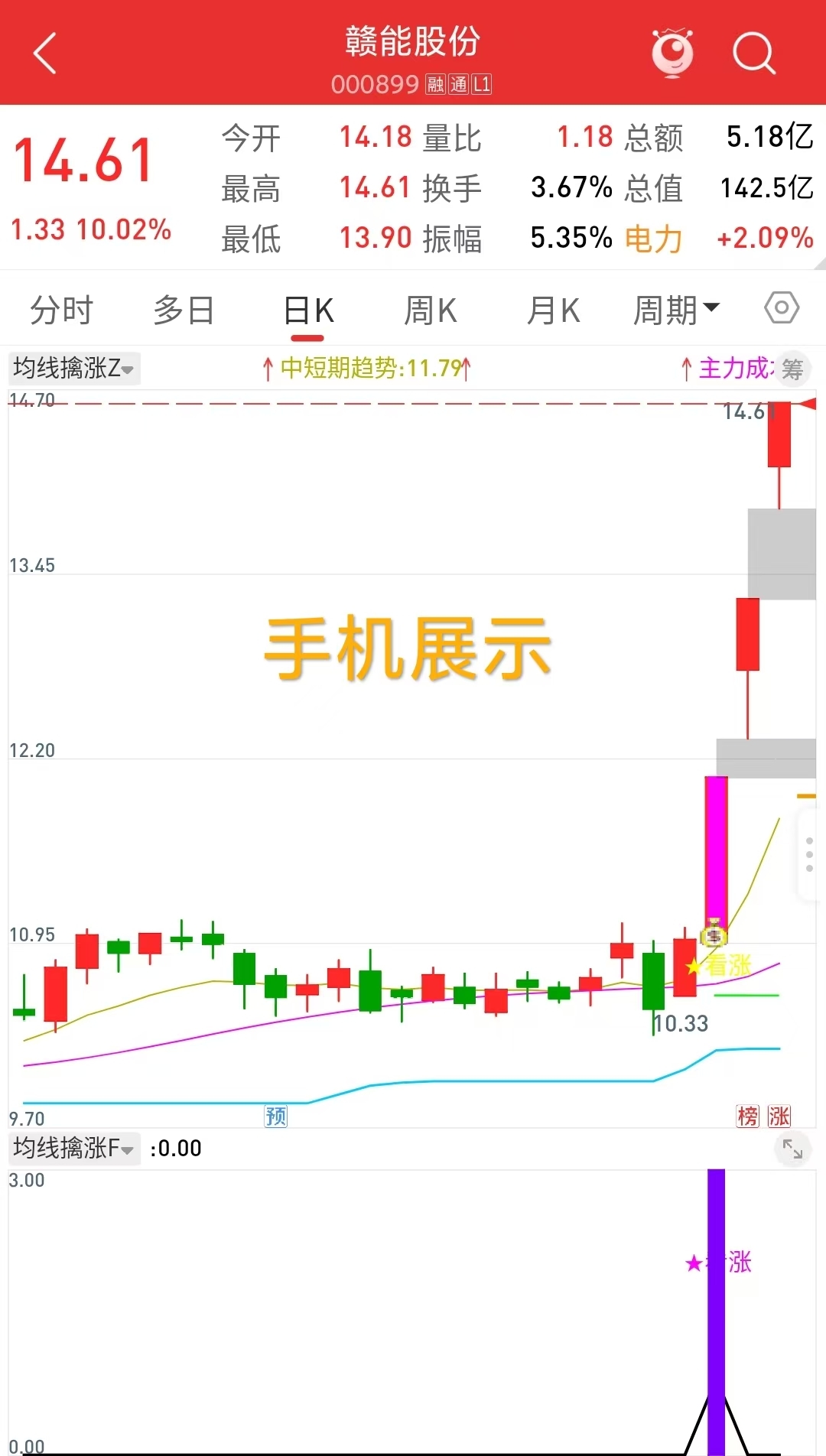Open the stock search magnifier
This screenshot has height=1456, width=826.
click(753, 54)
